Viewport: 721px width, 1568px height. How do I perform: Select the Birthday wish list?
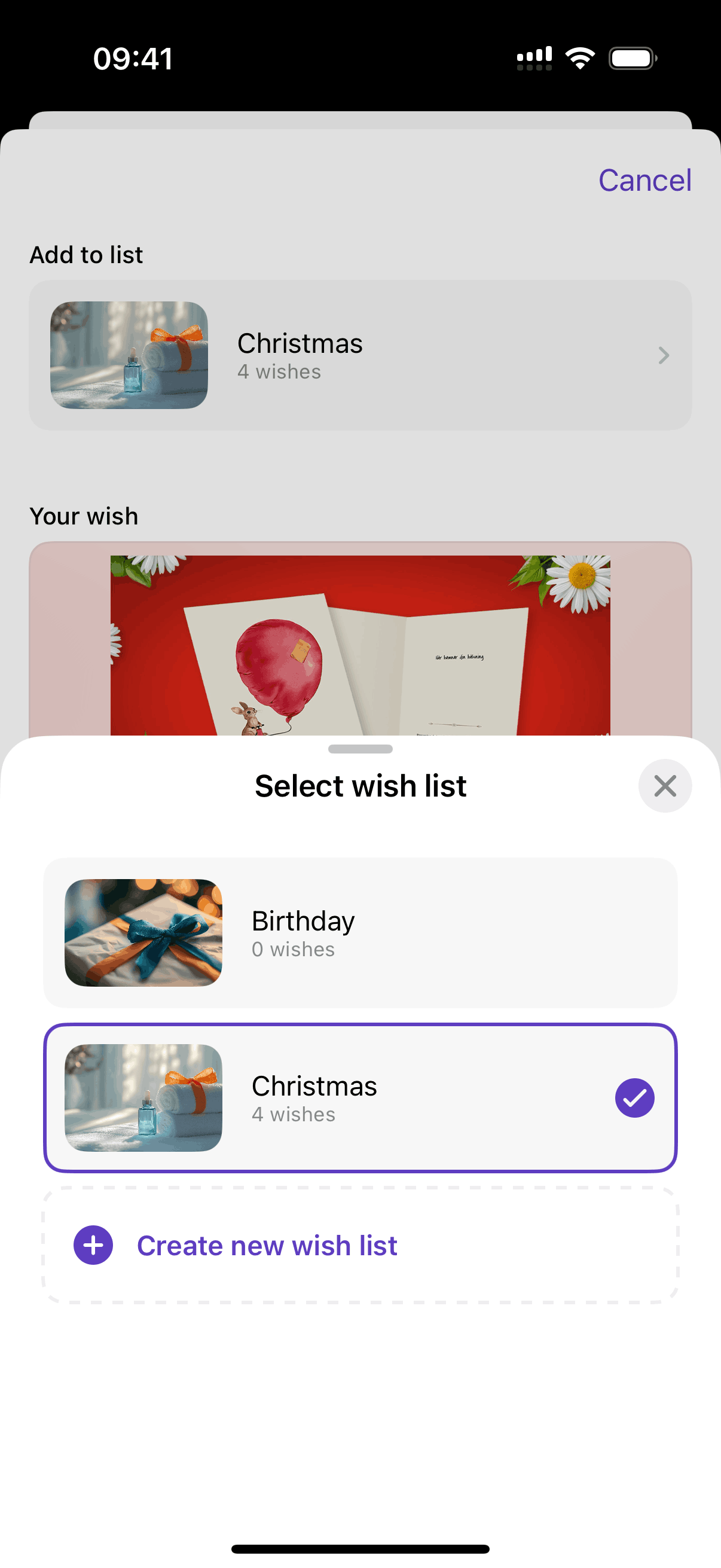pos(359,932)
